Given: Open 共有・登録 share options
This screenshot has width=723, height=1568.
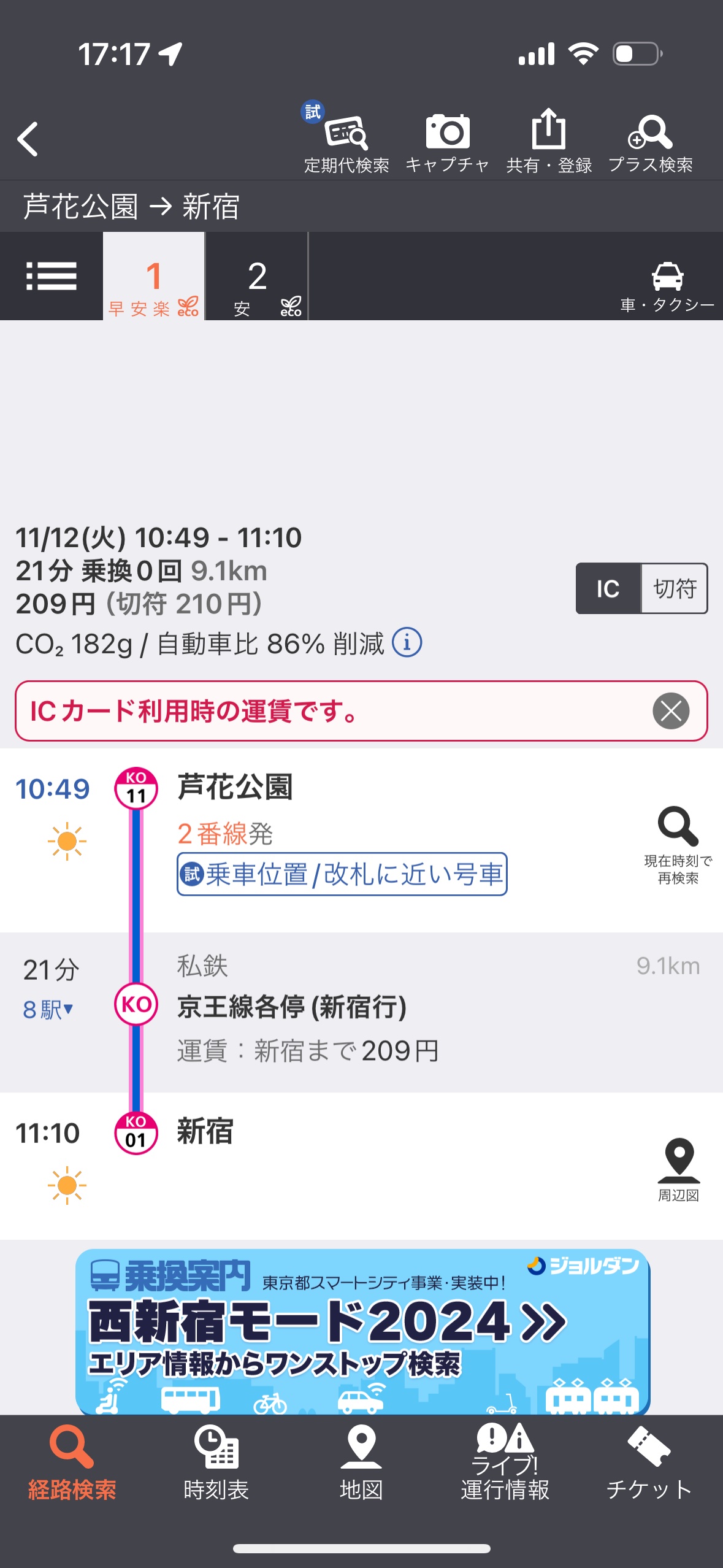Looking at the screenshot, I should pos(549,139).
